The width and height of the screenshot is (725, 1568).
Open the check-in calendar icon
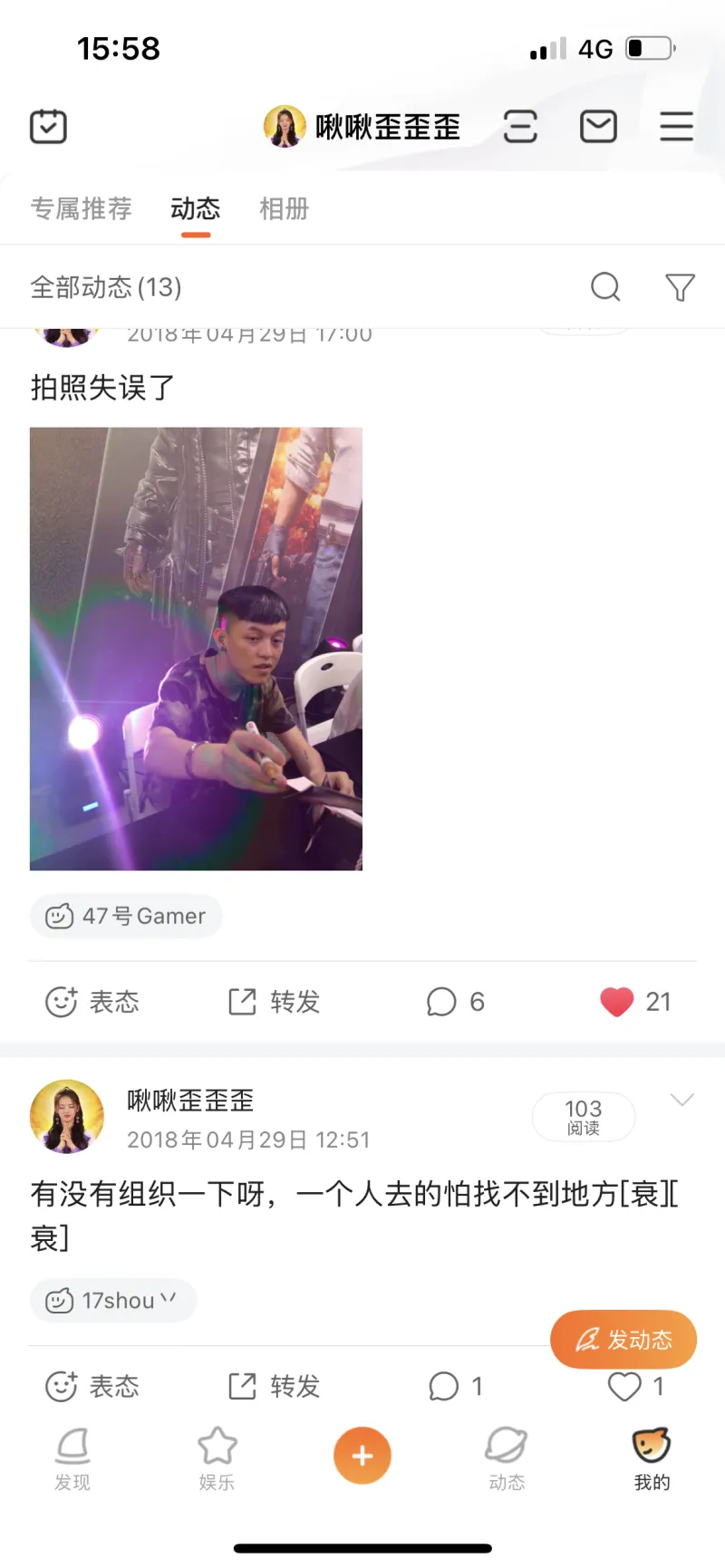pyautogui.click(x=48, y=126)
